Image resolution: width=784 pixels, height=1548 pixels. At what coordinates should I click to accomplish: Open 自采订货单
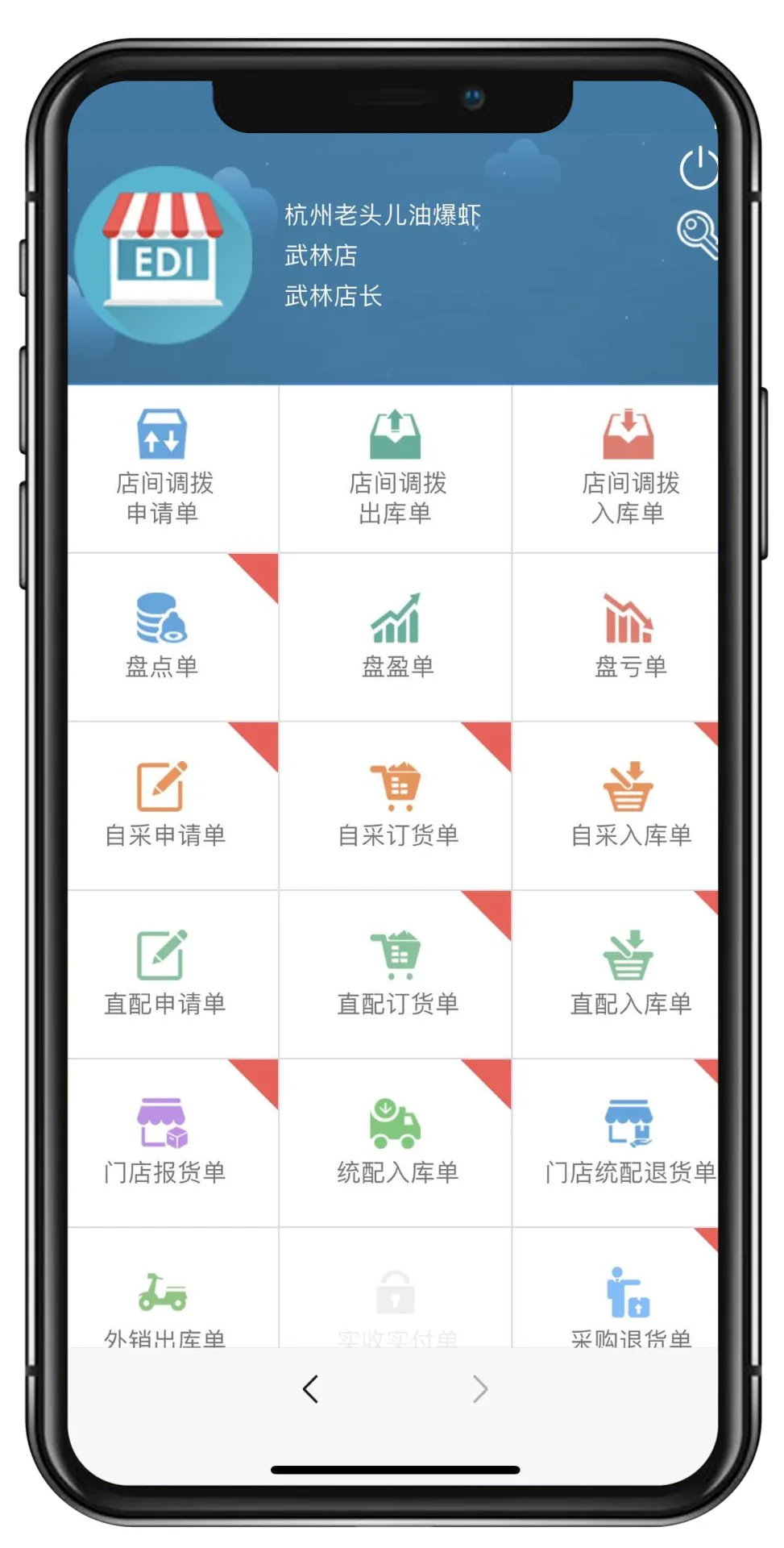(396, 805)
